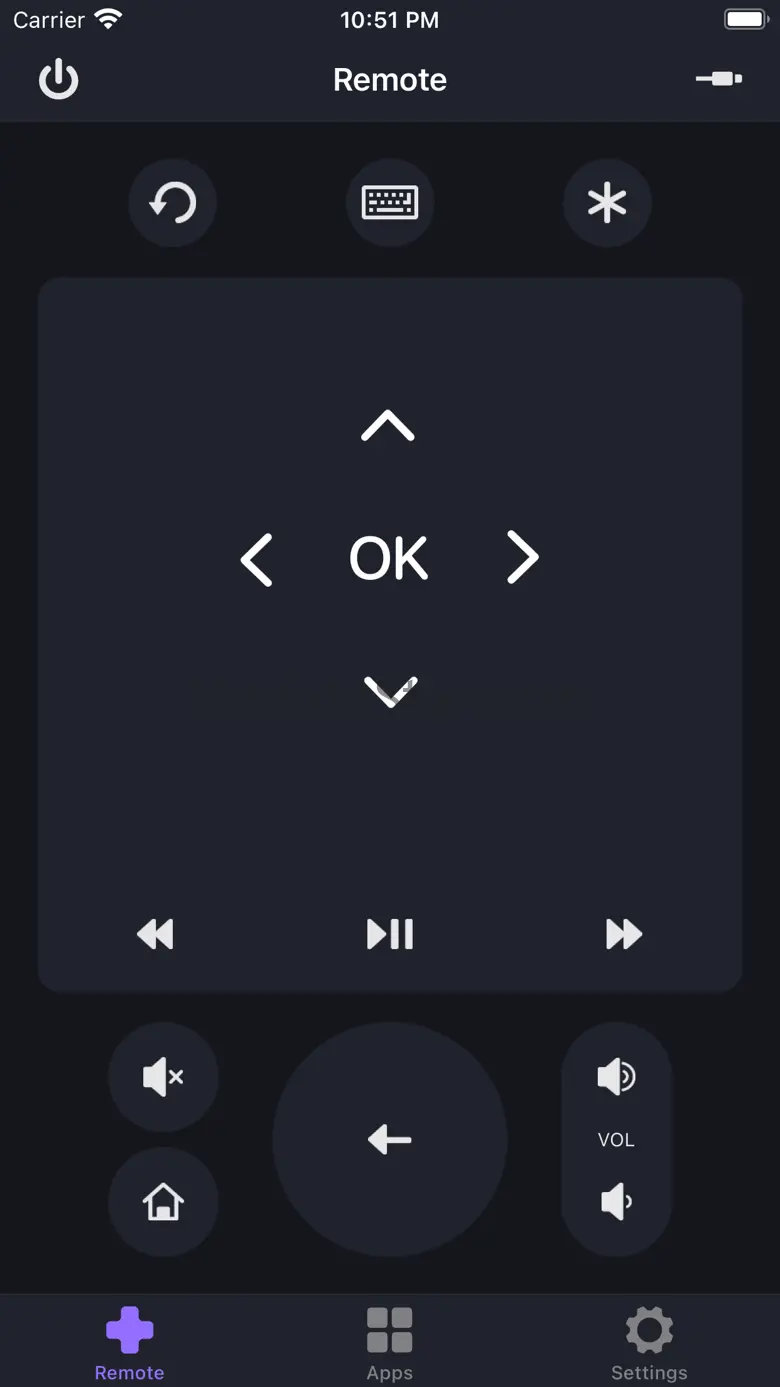Switch to the Apps tab
The image size is (780, 1387).
pyautogui.click(x=390, y=1344)
